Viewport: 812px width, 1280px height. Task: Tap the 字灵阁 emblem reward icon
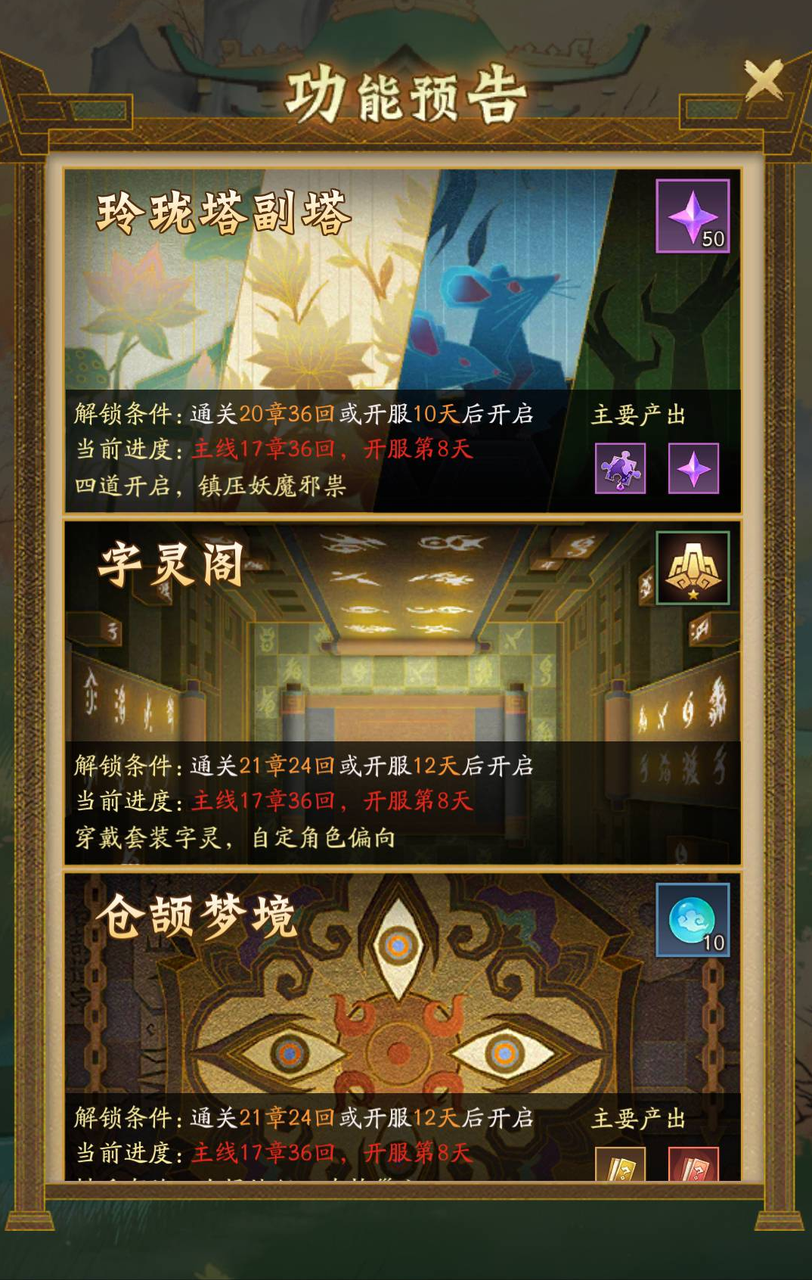(692, 568)
